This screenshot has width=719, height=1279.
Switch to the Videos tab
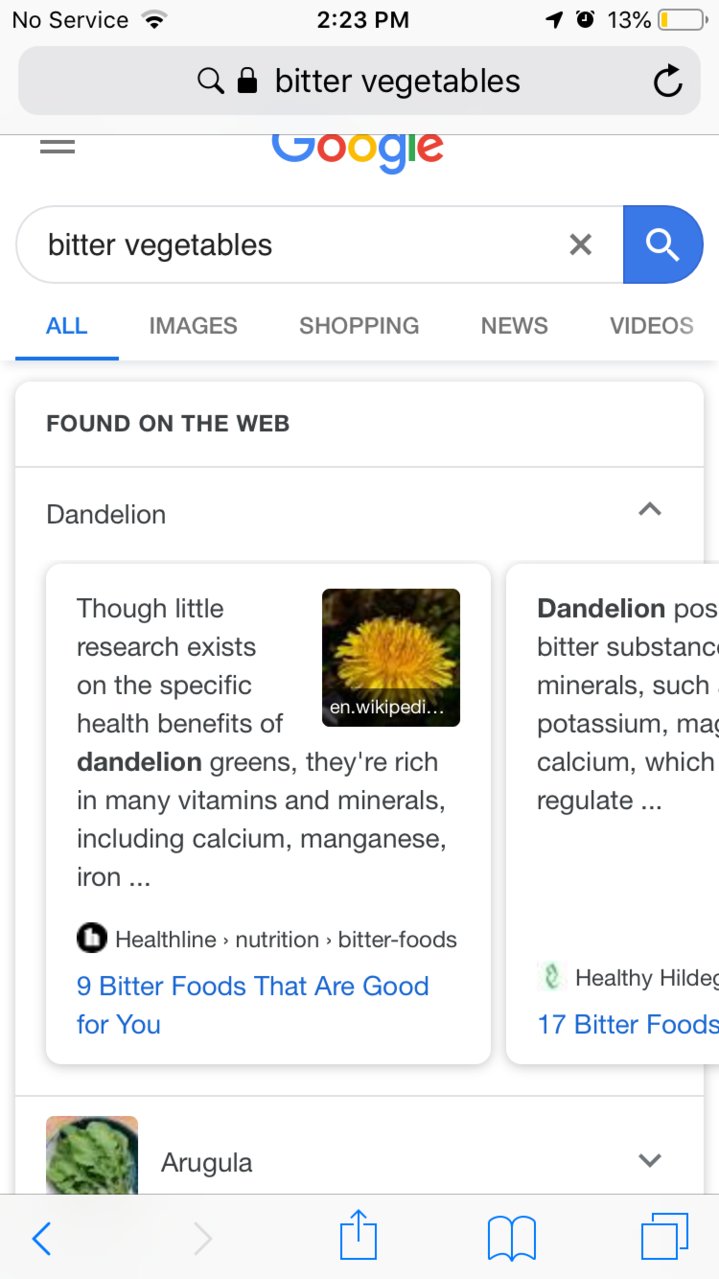click(652, 326)
